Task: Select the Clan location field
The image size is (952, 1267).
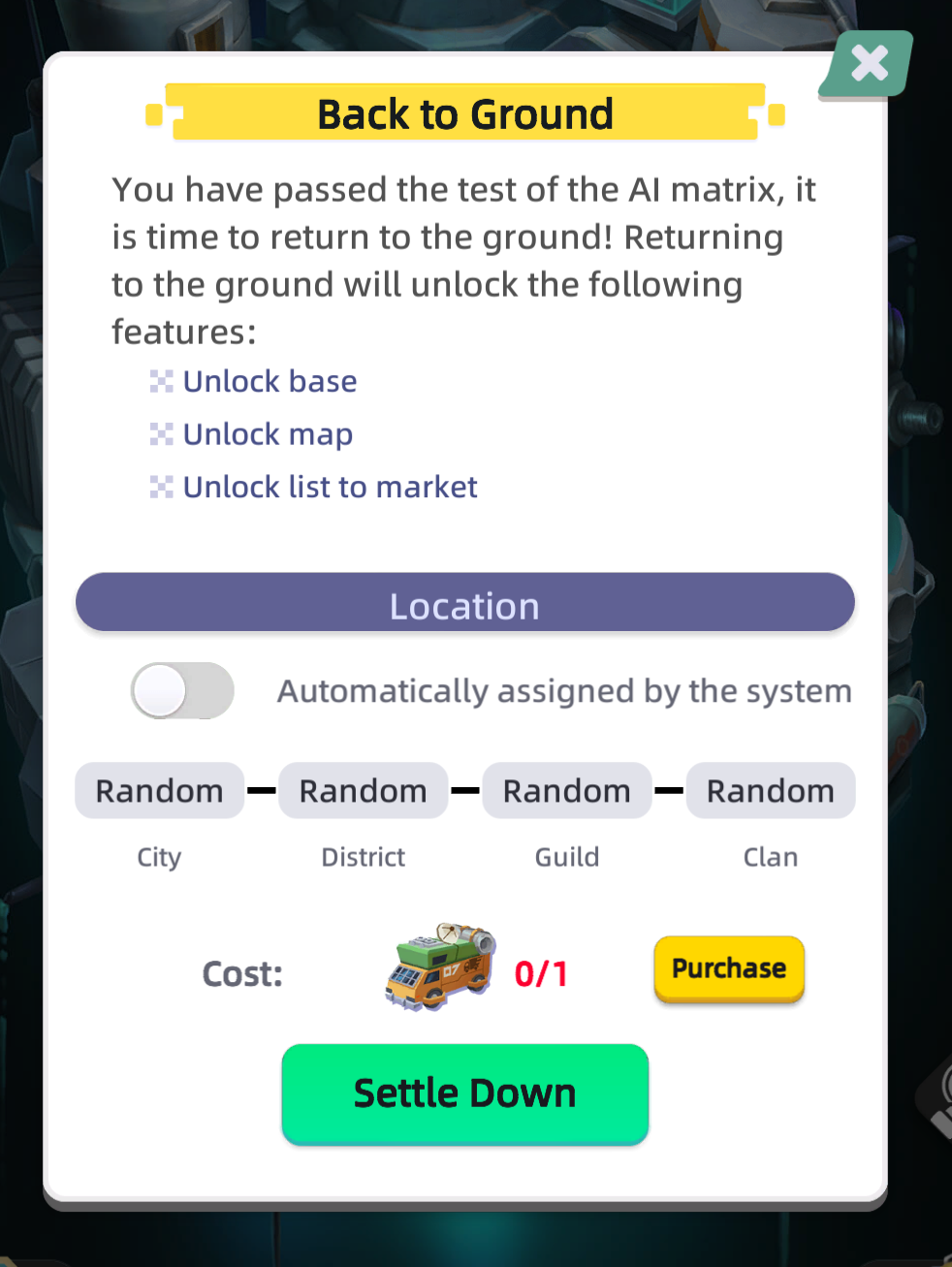Action: [771, 791]
